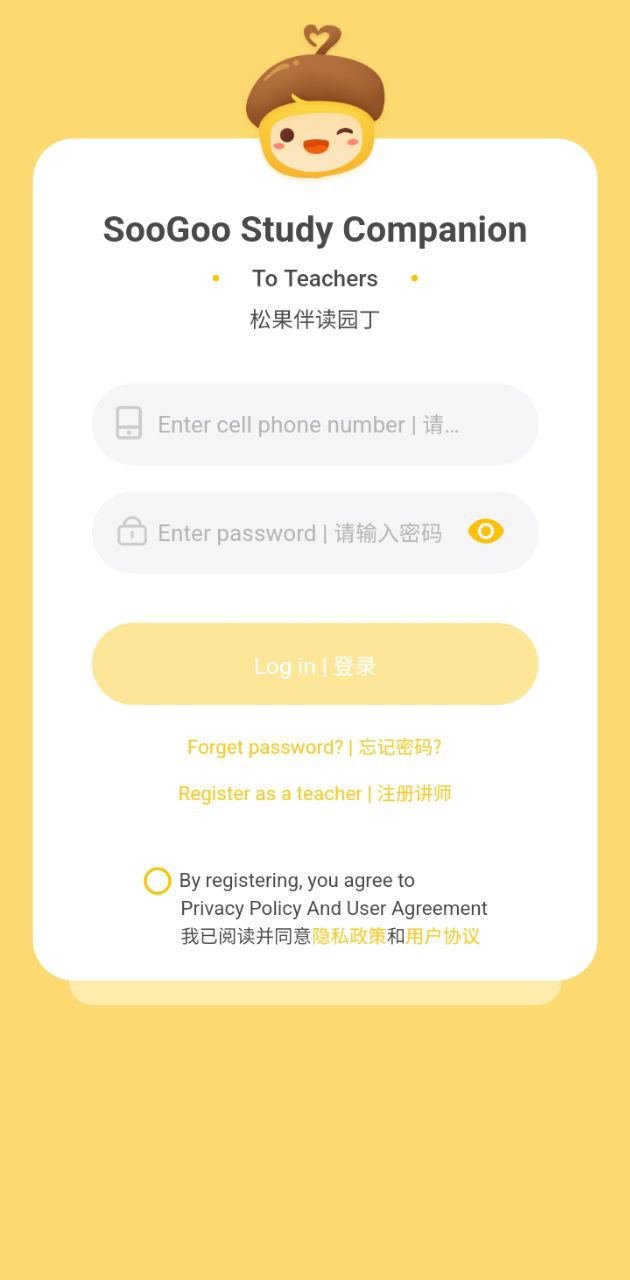630x1280 pixels.
Task: Check the agreement circle checkbox
Action: click(x=157, y=881)
